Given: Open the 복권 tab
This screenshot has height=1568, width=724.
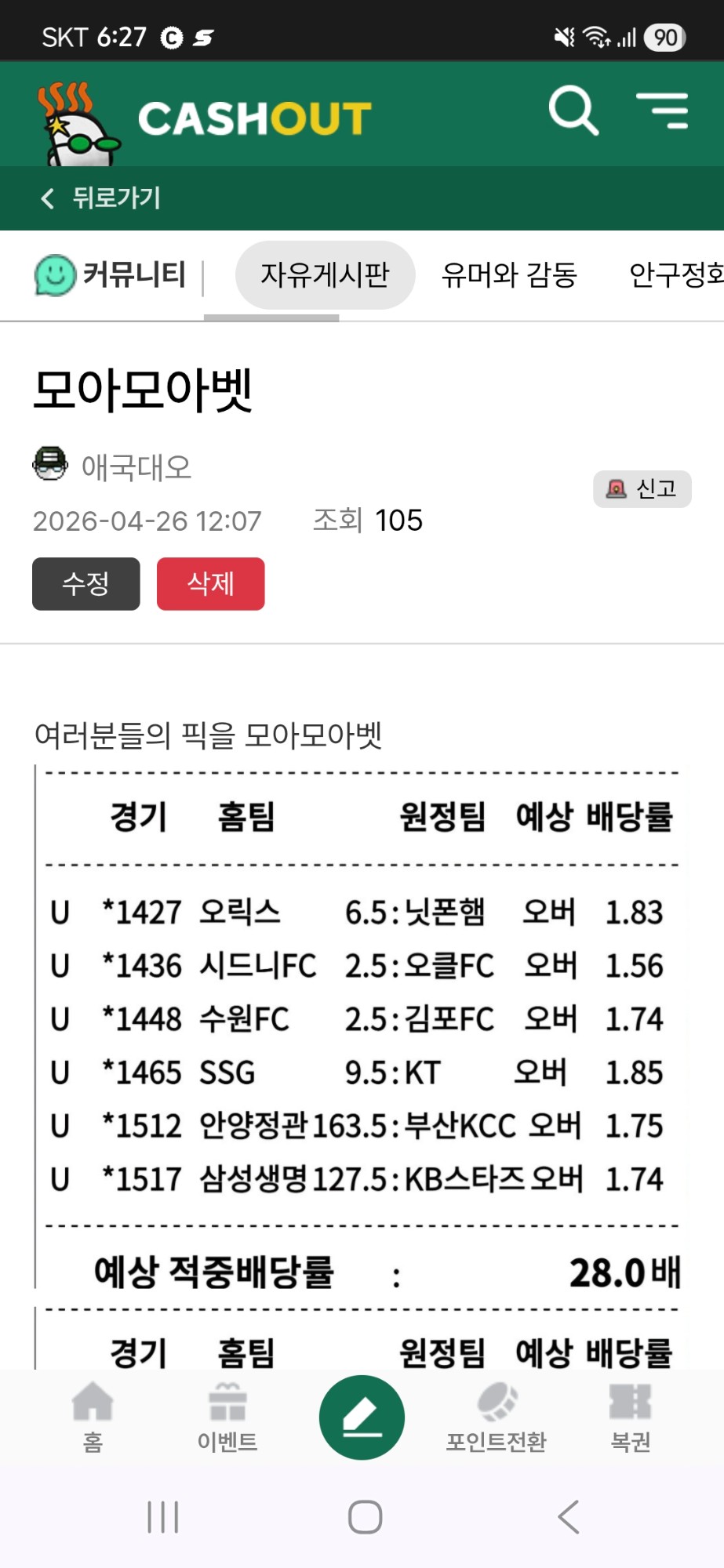Looking at the screenshot, I should tap(631, 1417).
